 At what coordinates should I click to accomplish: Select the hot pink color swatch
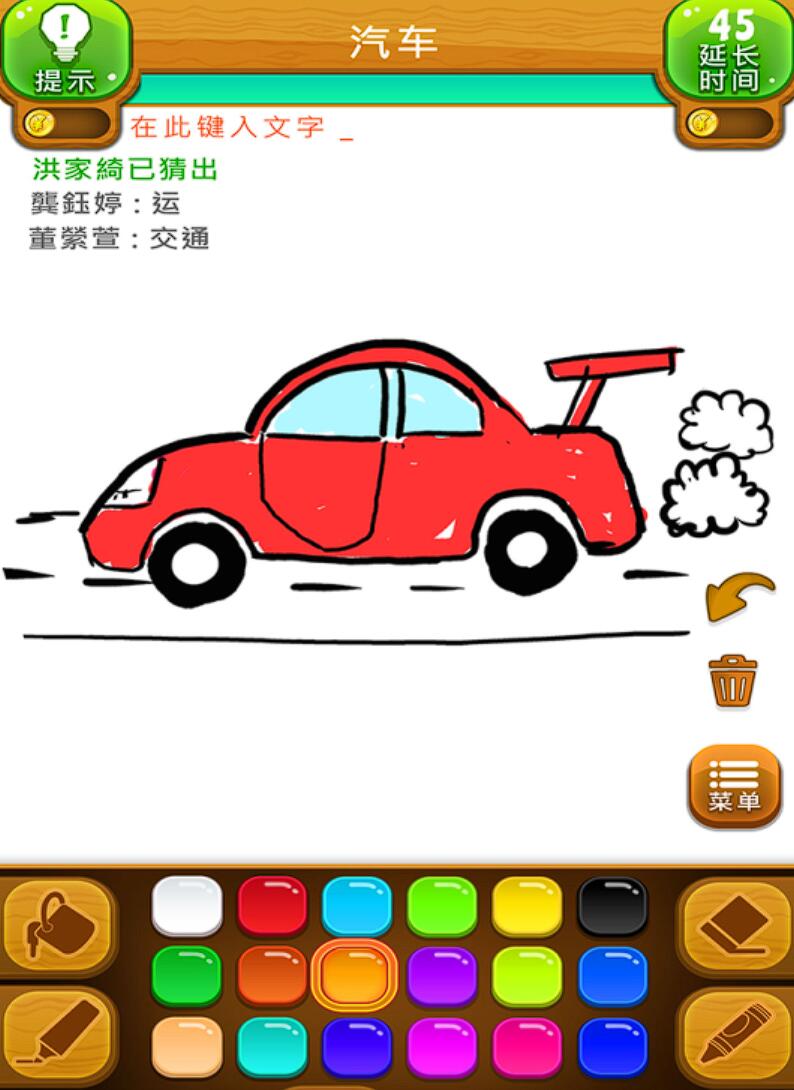click(527, 1046)
